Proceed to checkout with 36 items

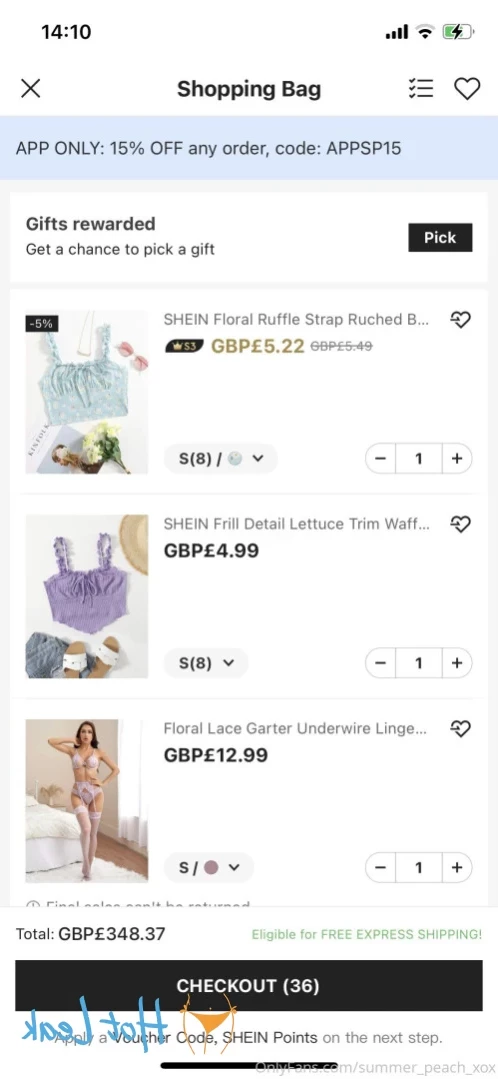[248, 986]
